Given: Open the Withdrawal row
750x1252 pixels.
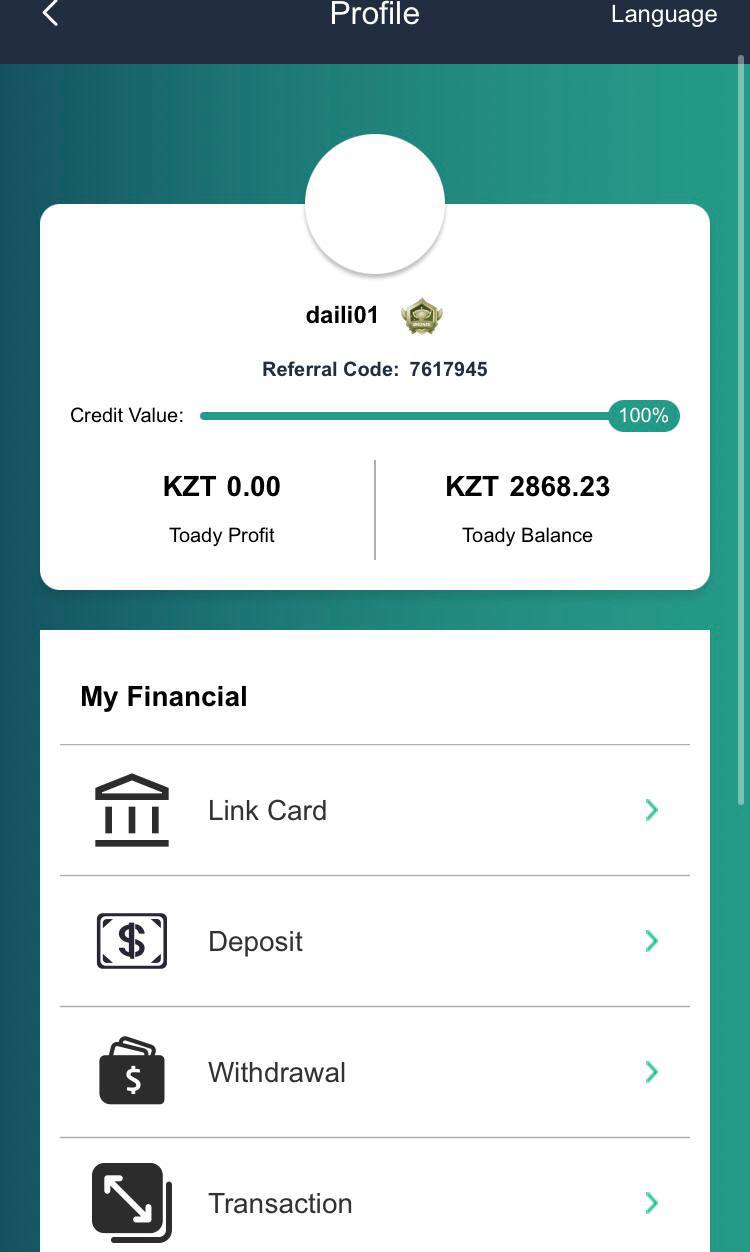Looking at the screenshot, I should click(x=374, y=1072).
